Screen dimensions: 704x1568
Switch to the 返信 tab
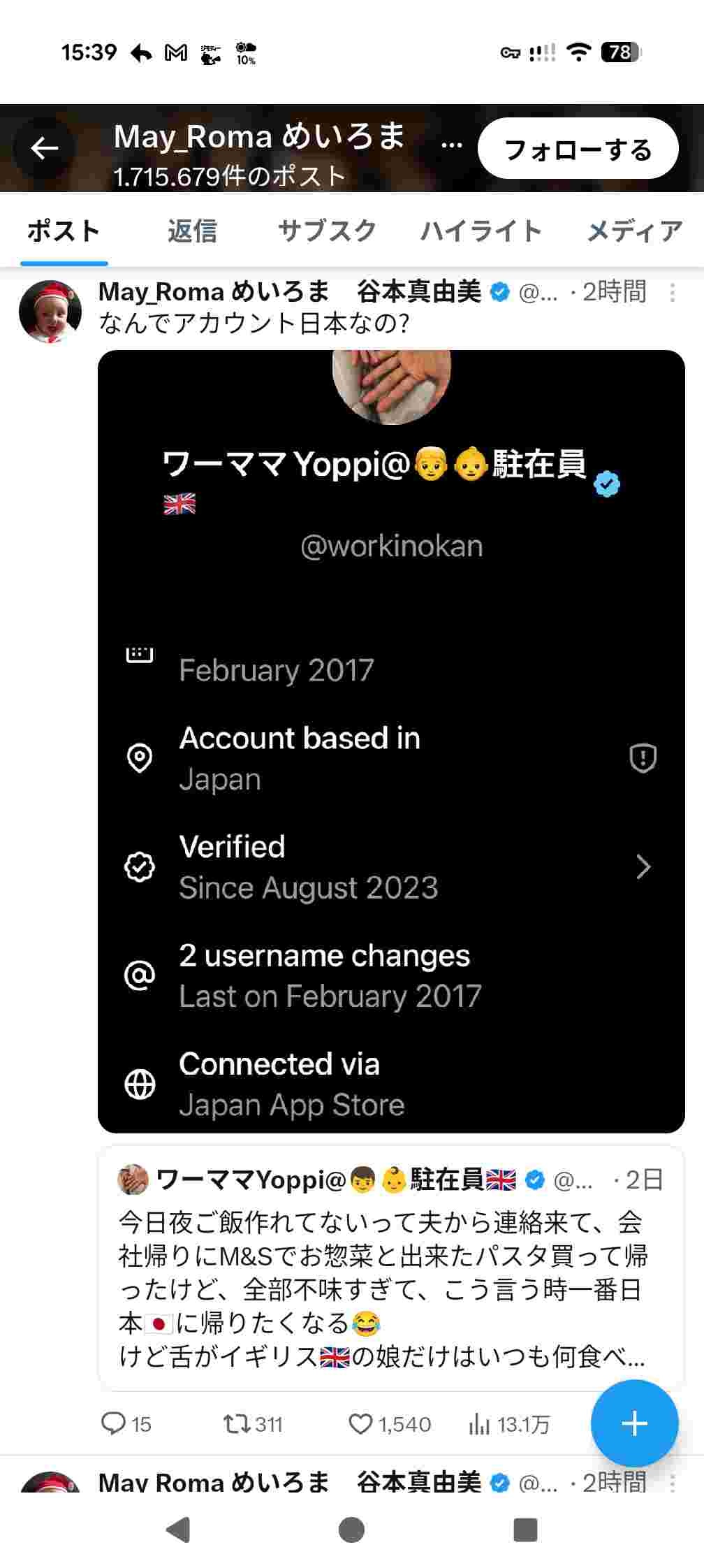pos(192,231)
